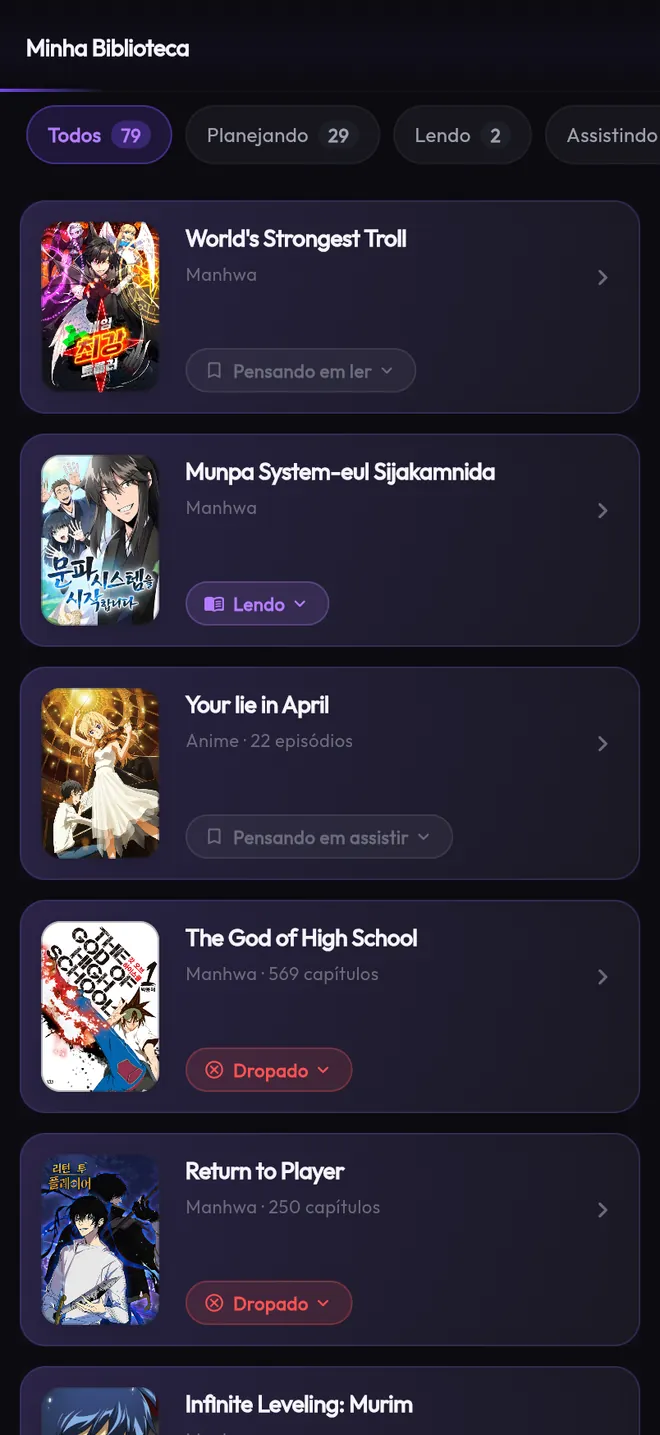This screenshot has width=660, height=1435.
Task: Show only the Lendo items
Action: click(462, 135)
